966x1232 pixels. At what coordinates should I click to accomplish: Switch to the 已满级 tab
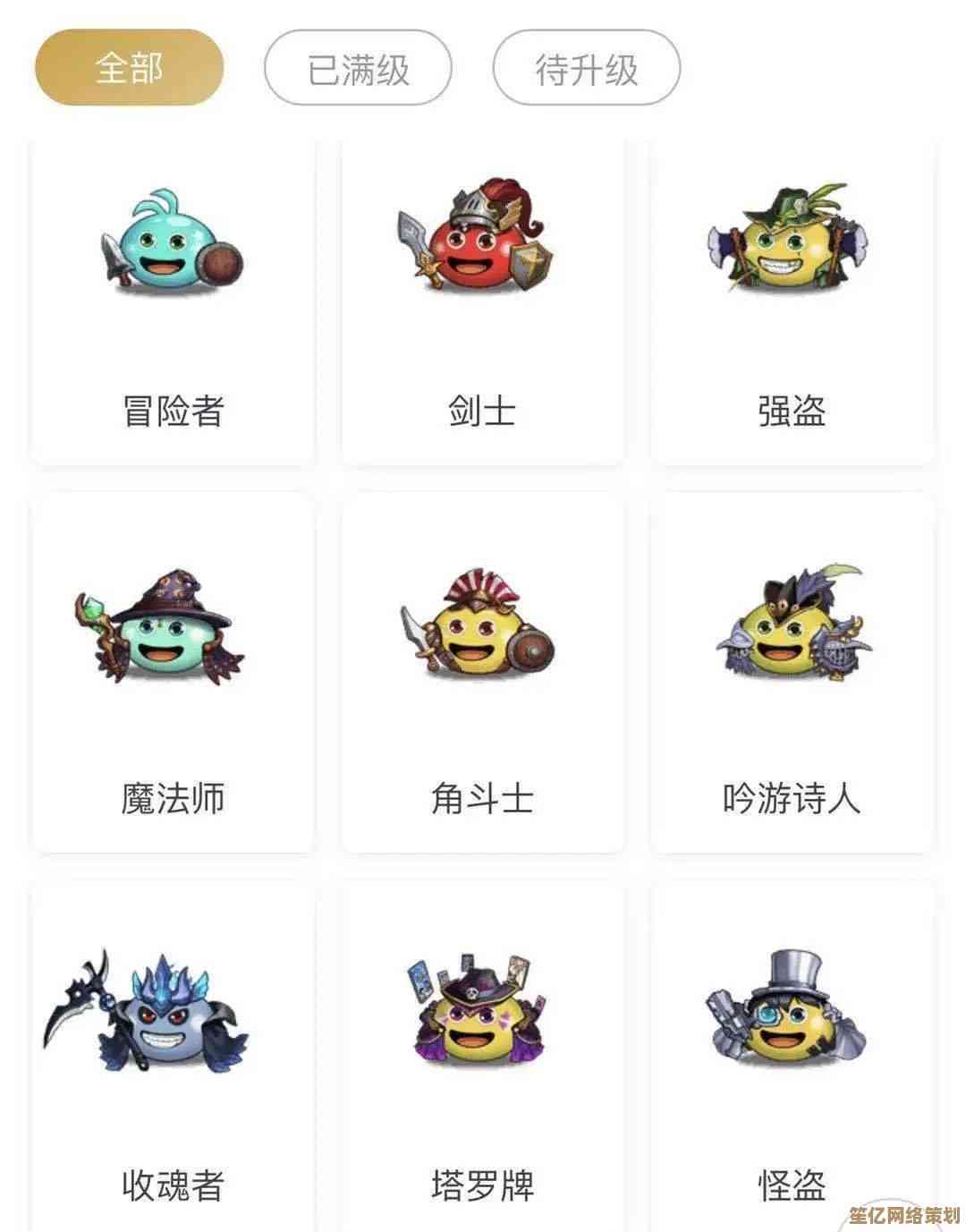click(358, 68)
